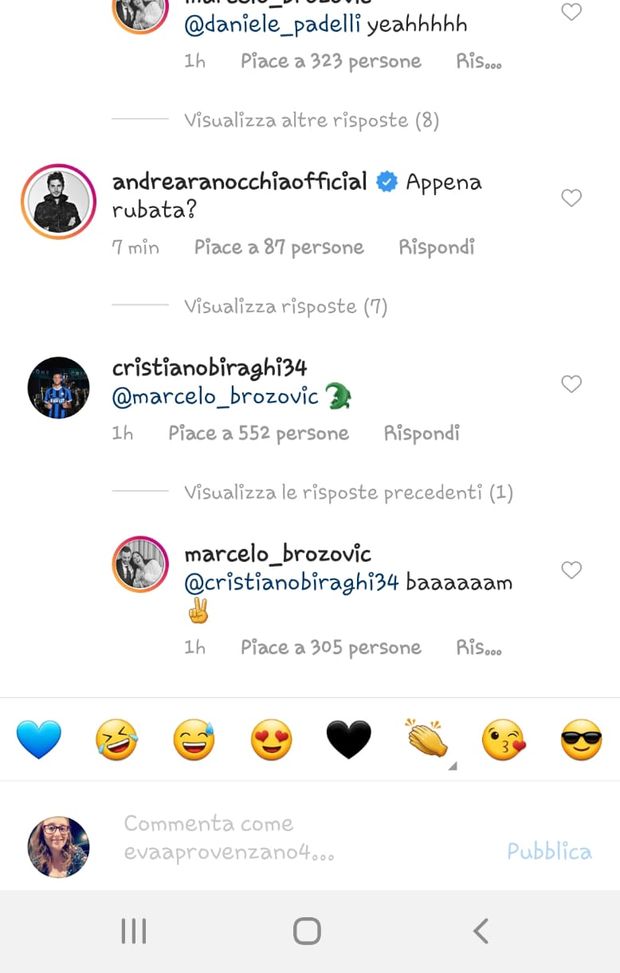Go back with system back button
The width and height of the screenshot is (620, 973).
tap(481, 931)
